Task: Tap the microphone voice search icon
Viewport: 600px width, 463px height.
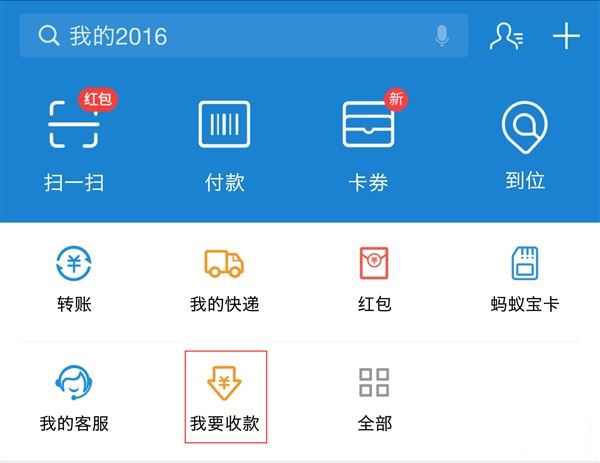Action: pos(442,37)
